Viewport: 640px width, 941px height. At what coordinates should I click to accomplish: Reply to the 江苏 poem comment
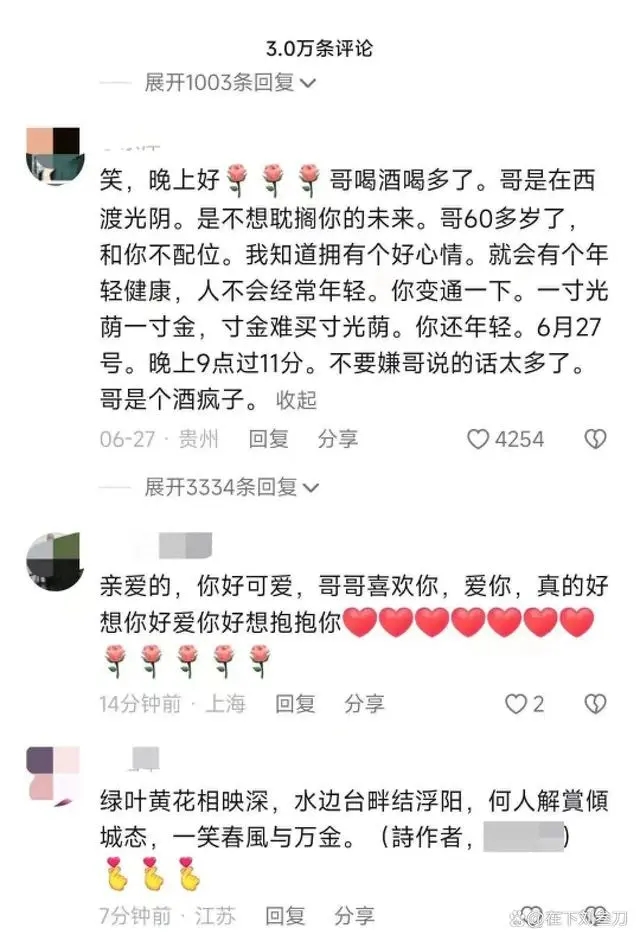point(285,915)
